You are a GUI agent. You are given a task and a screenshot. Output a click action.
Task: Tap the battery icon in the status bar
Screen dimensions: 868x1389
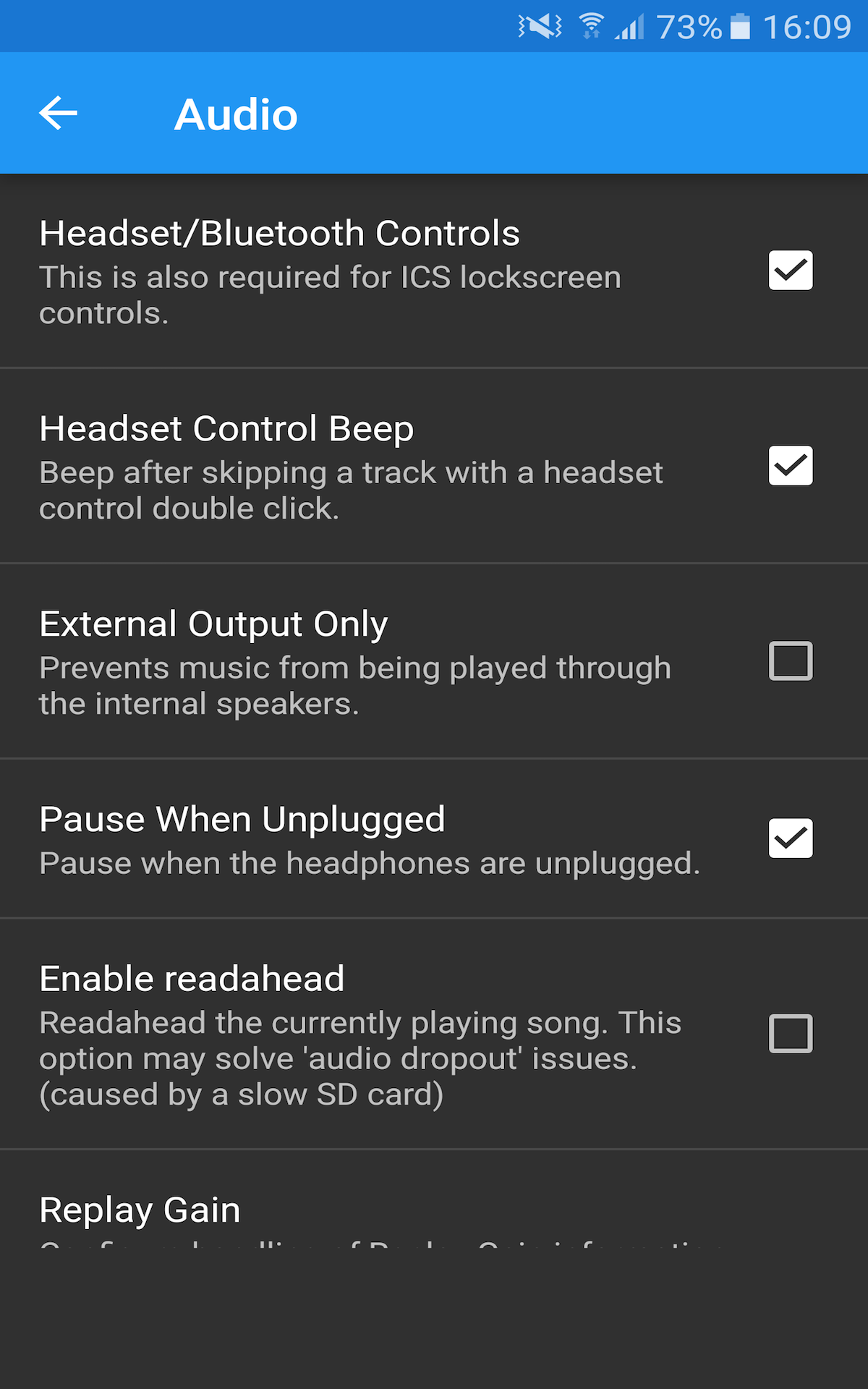(x=739, y=26)
